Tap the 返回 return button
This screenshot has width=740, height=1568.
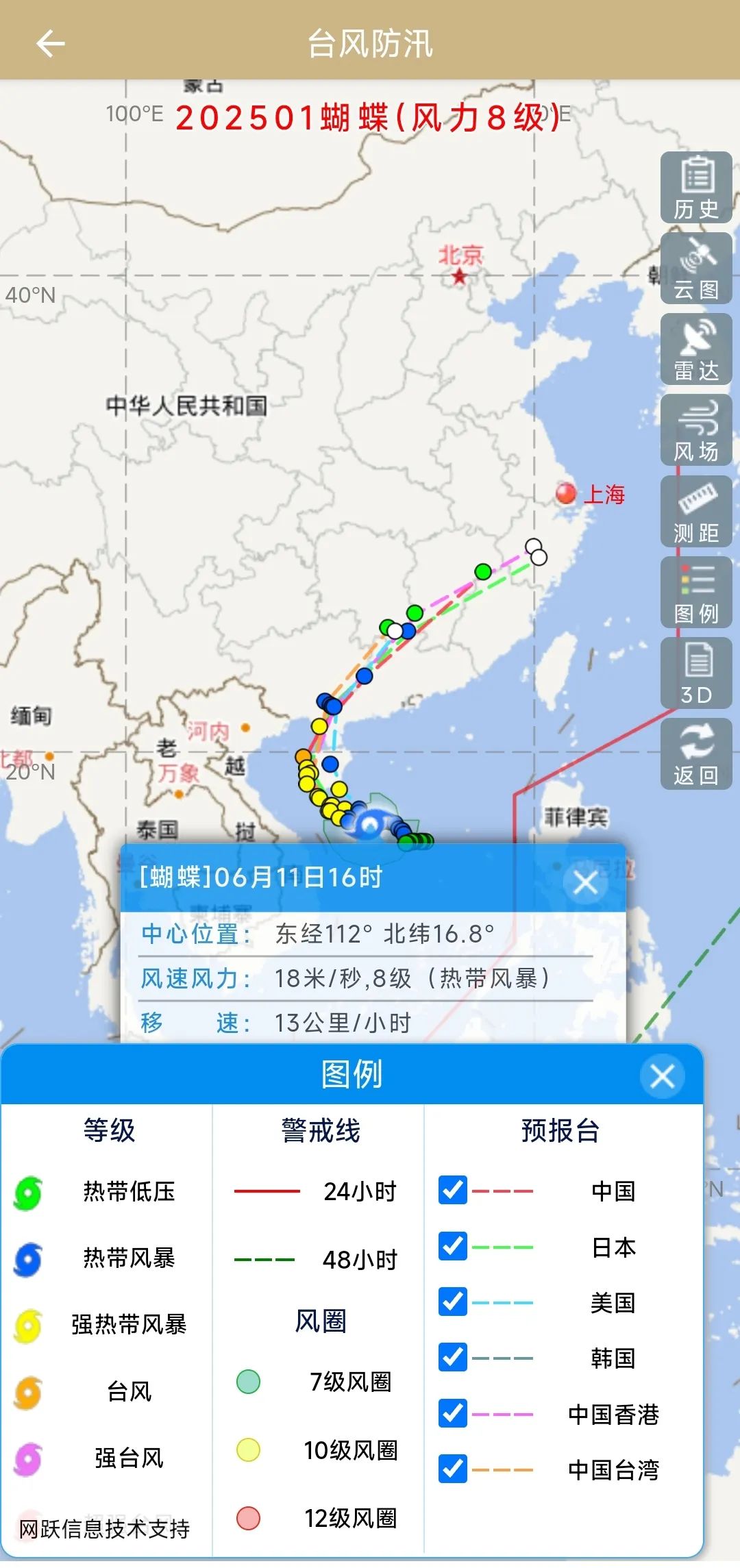click(696, 754)
